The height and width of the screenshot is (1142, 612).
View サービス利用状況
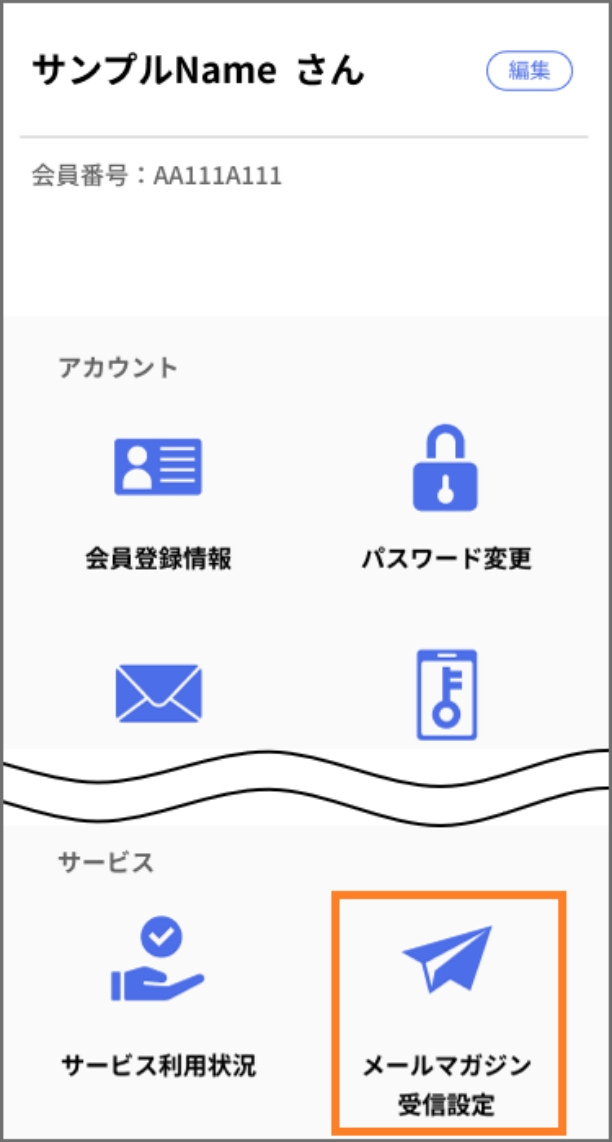158,1010
